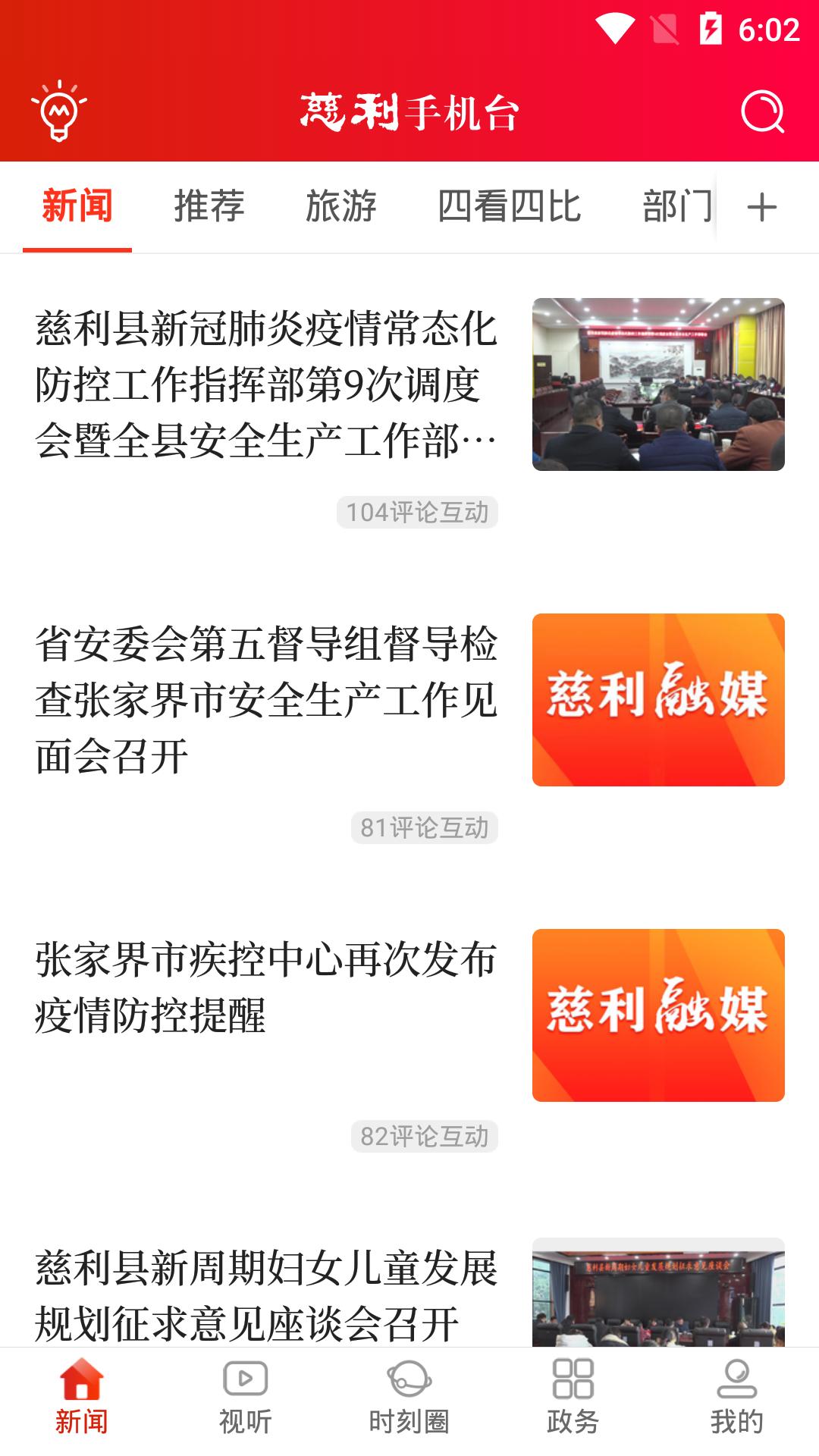Open the 四看四比 tab
The width and height of the screenshot is (819, 1456).
pos(510,206)
